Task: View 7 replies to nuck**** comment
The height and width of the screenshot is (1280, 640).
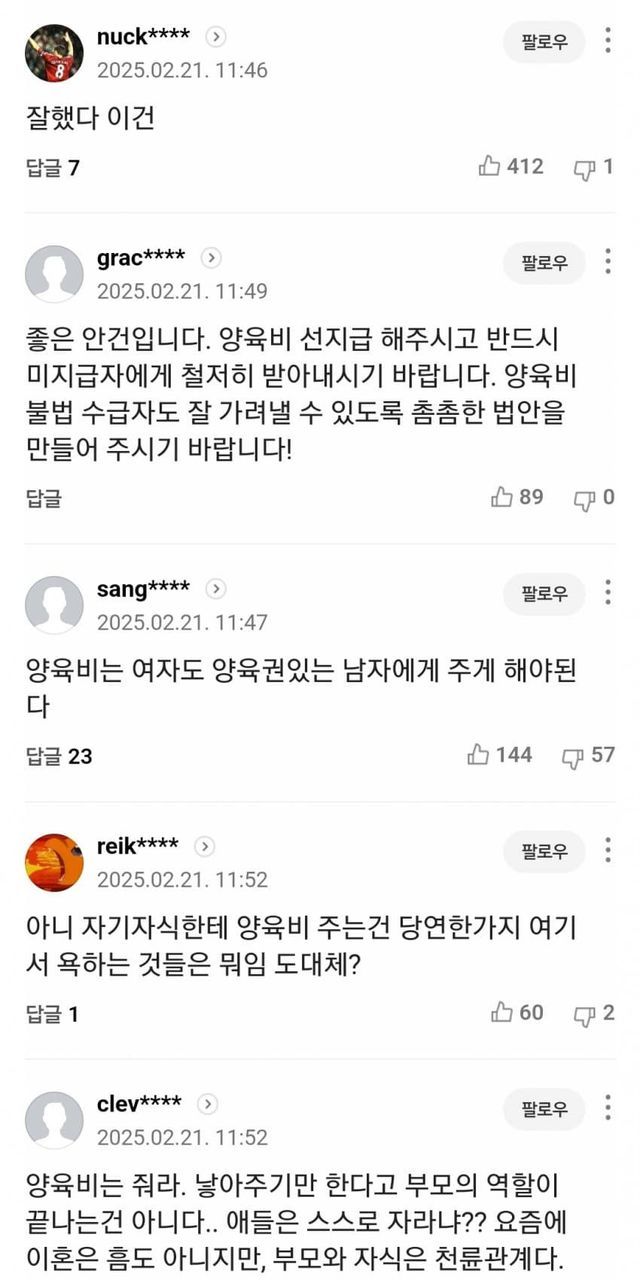Action: [x=53, y=168]
